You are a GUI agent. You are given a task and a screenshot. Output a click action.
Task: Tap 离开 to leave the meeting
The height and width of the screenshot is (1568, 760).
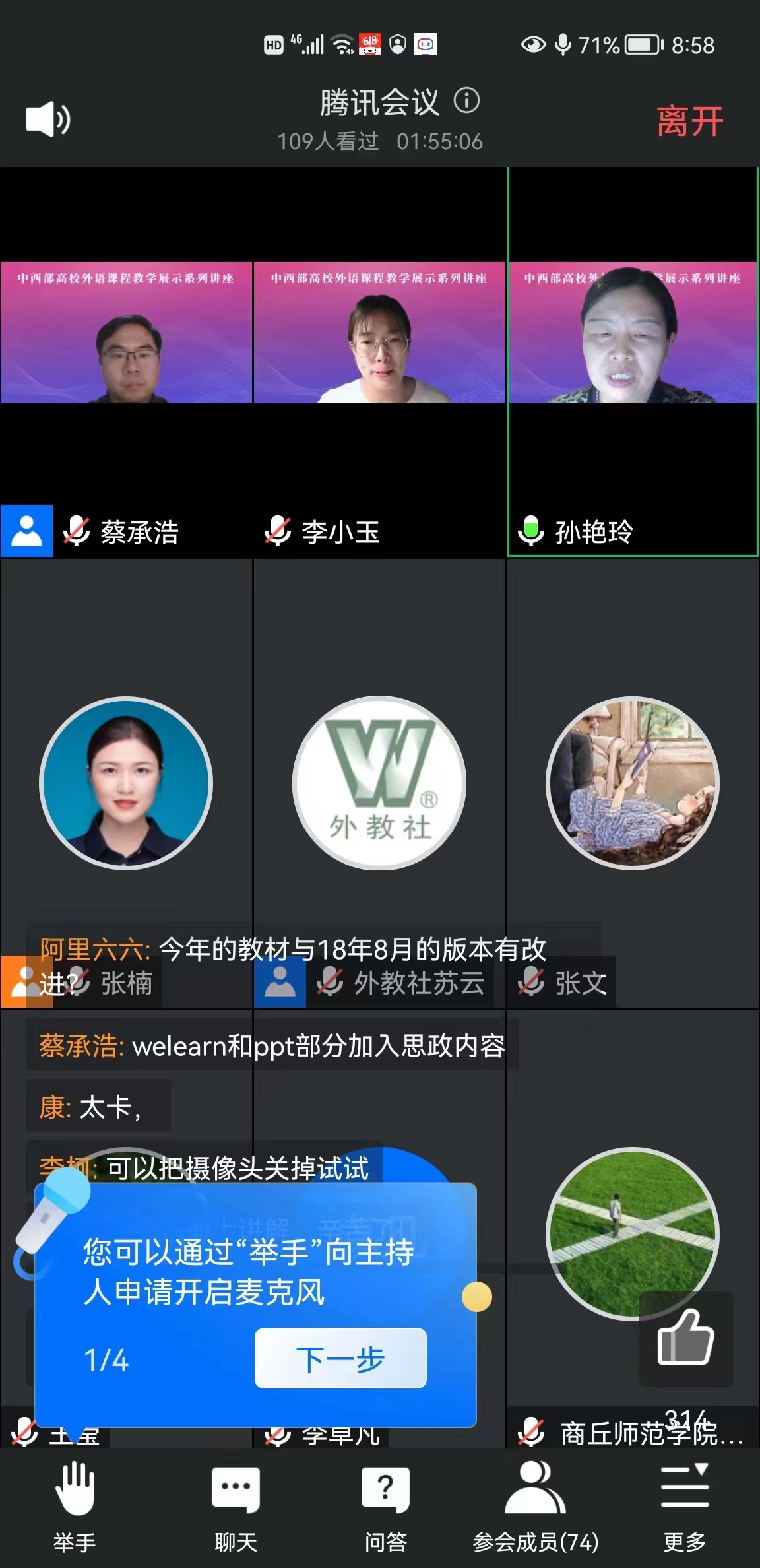689,122
